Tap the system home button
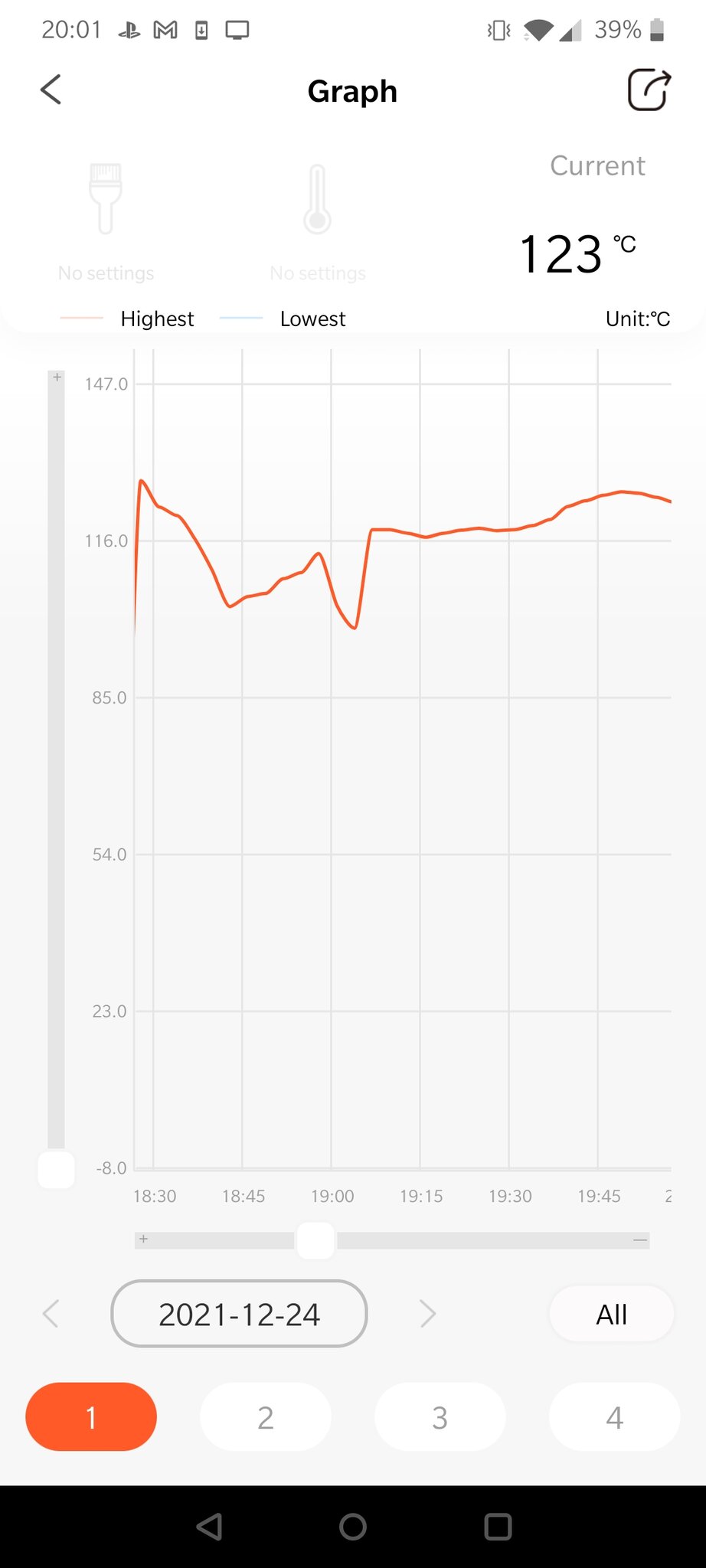Screen dimensions: 706x1568 pyautogui.click(x=353, y=1527)
